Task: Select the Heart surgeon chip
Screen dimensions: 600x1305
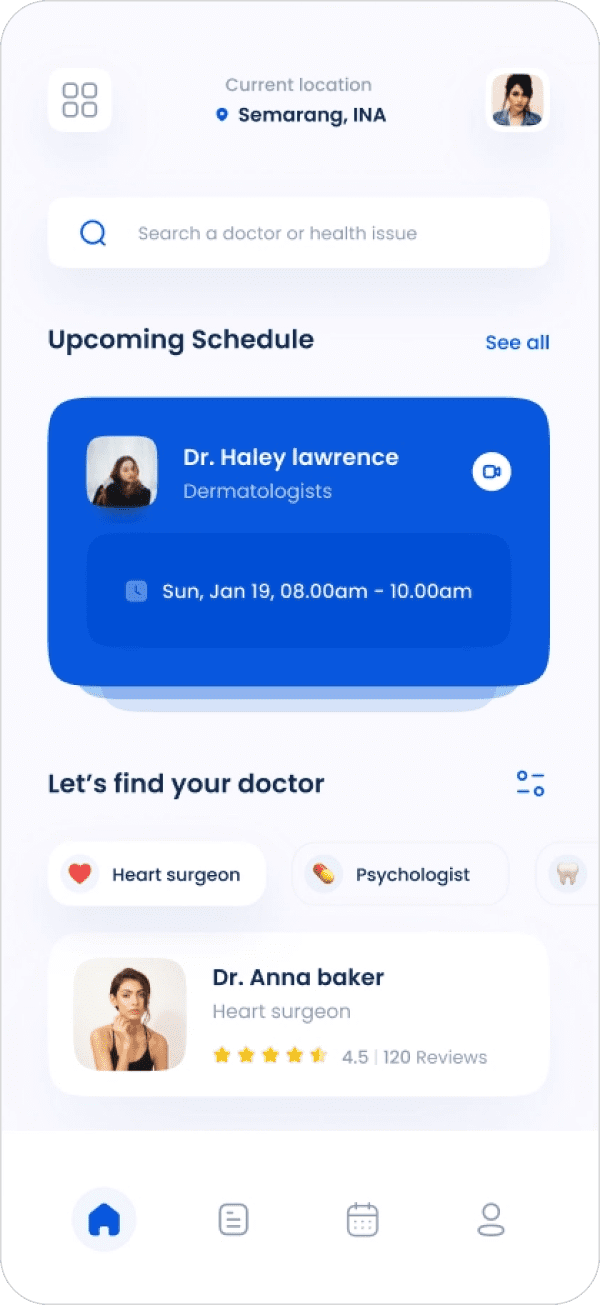Action: click(x=157, y=874)
